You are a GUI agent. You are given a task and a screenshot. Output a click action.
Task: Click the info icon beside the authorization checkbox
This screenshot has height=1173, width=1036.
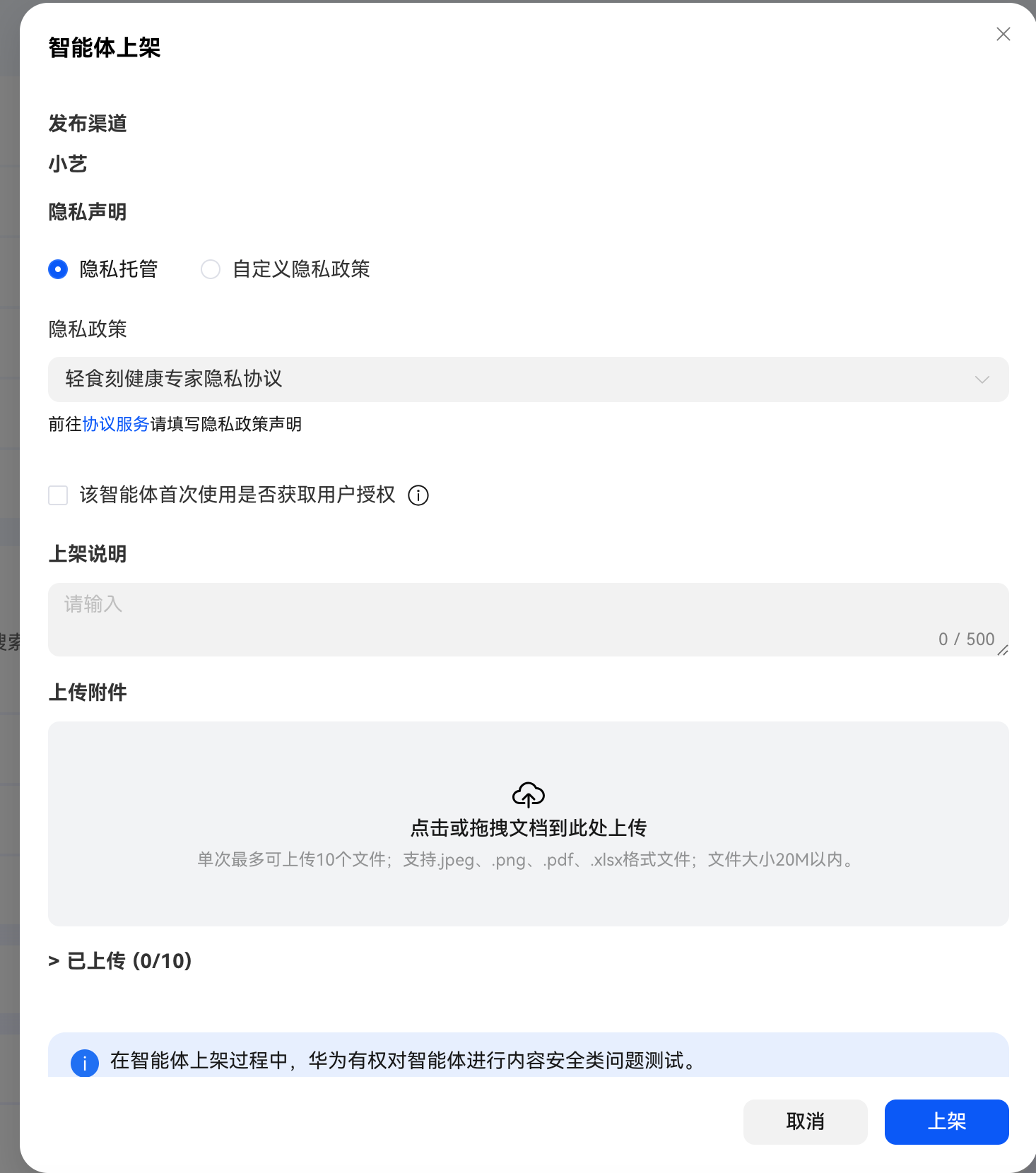(x=418, y=495)
